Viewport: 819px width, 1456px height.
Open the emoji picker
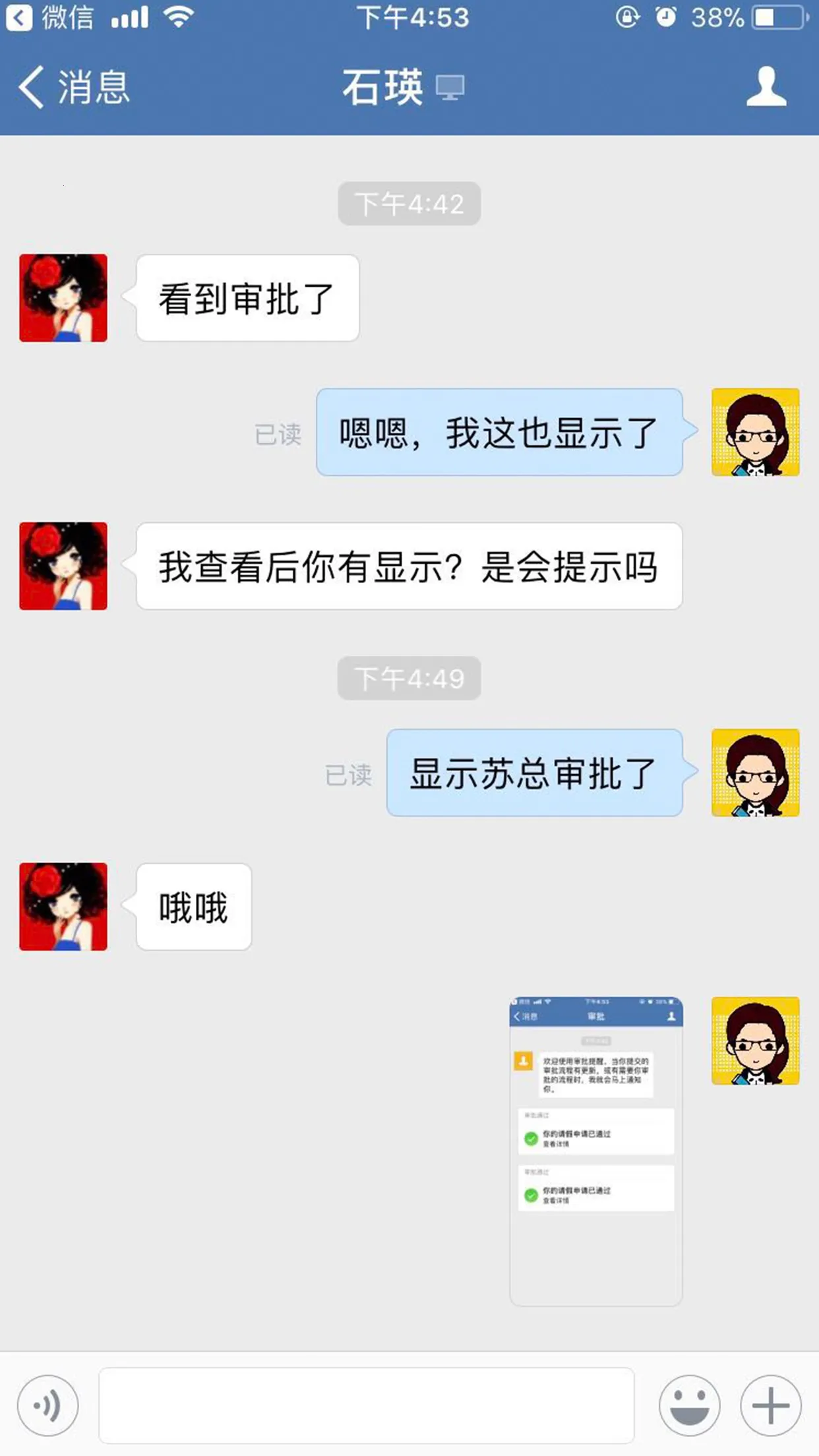(689, 1405)
